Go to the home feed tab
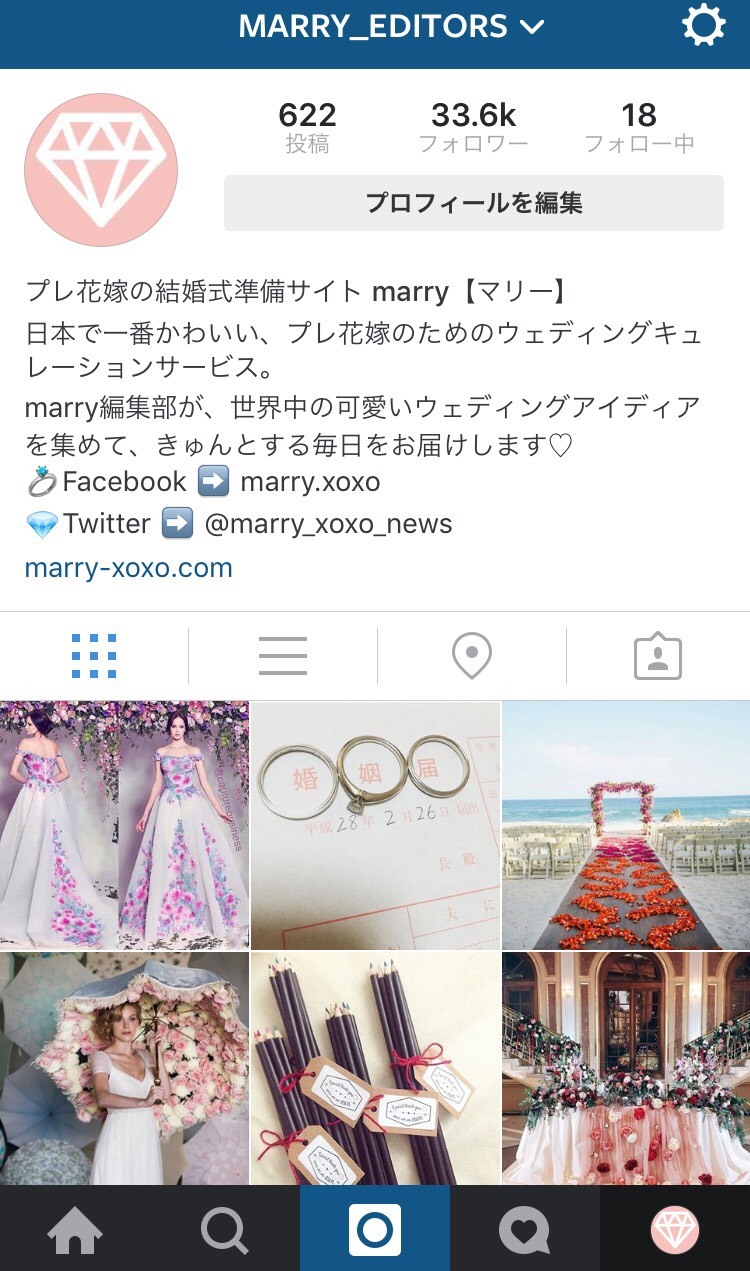Image resolution: width=750 pixels, height=1271 pixels. click(x=75, y=1230)
